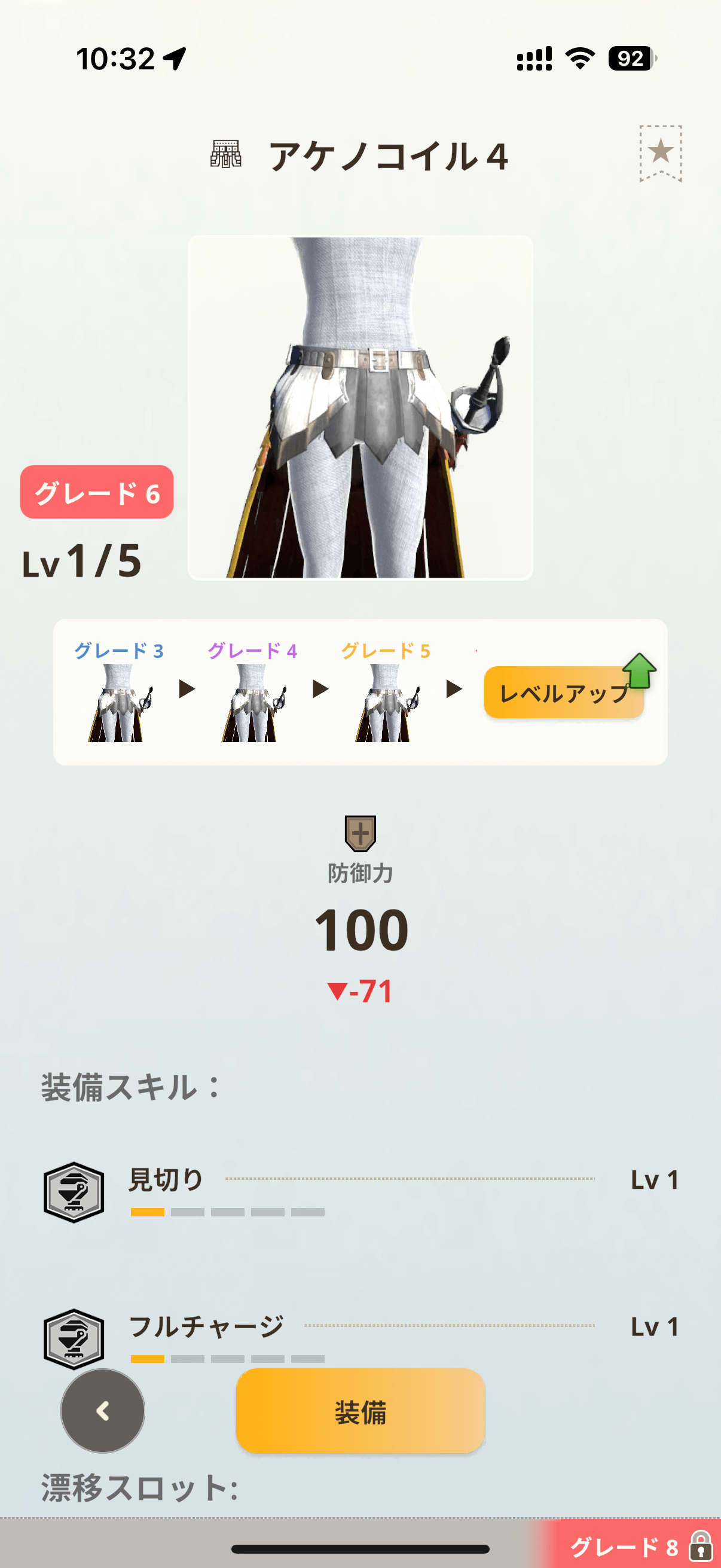Tap the レベルアップ button
721x1568 pixels.
(563, 693)
